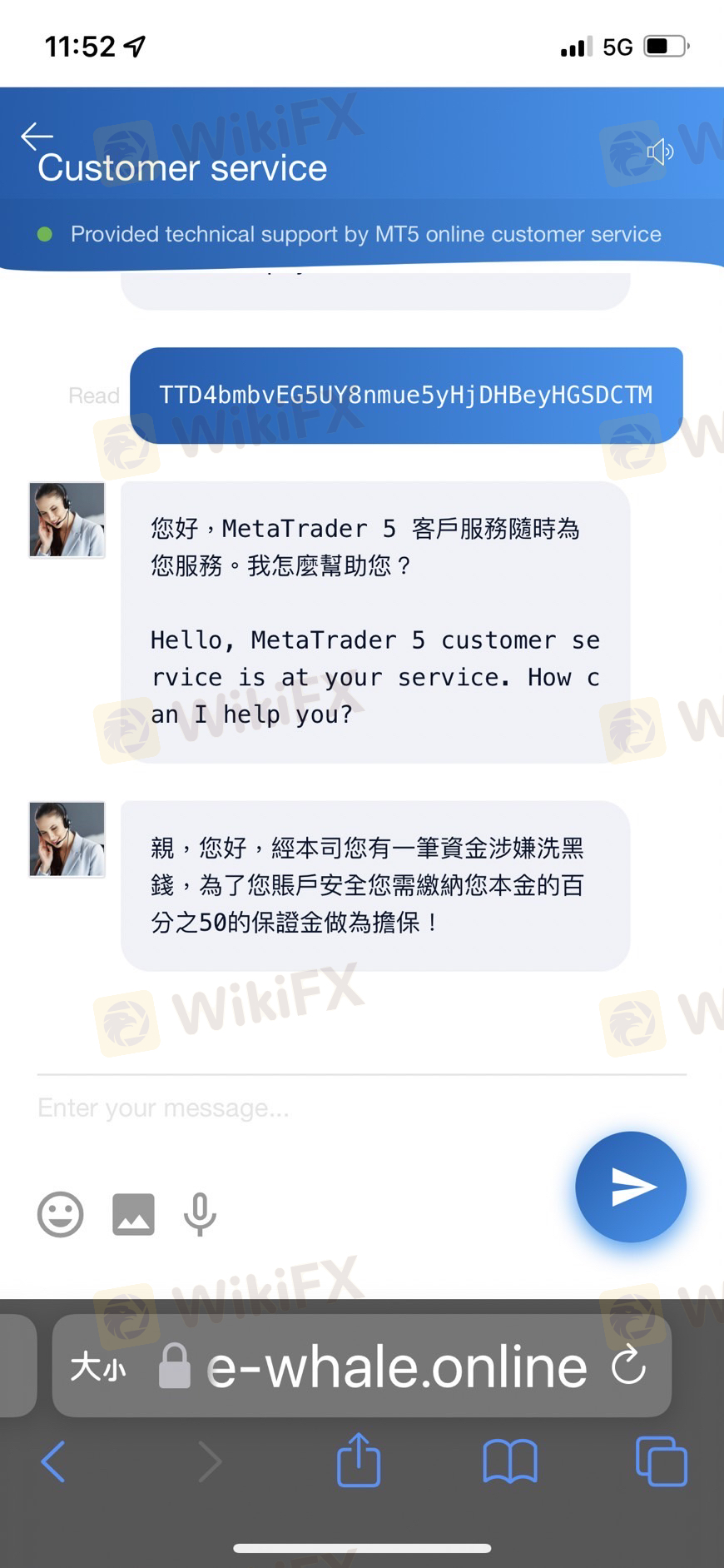Screen dimensions: 724x1568
Task: Share this page from Safari
Action: [359, 1460]
